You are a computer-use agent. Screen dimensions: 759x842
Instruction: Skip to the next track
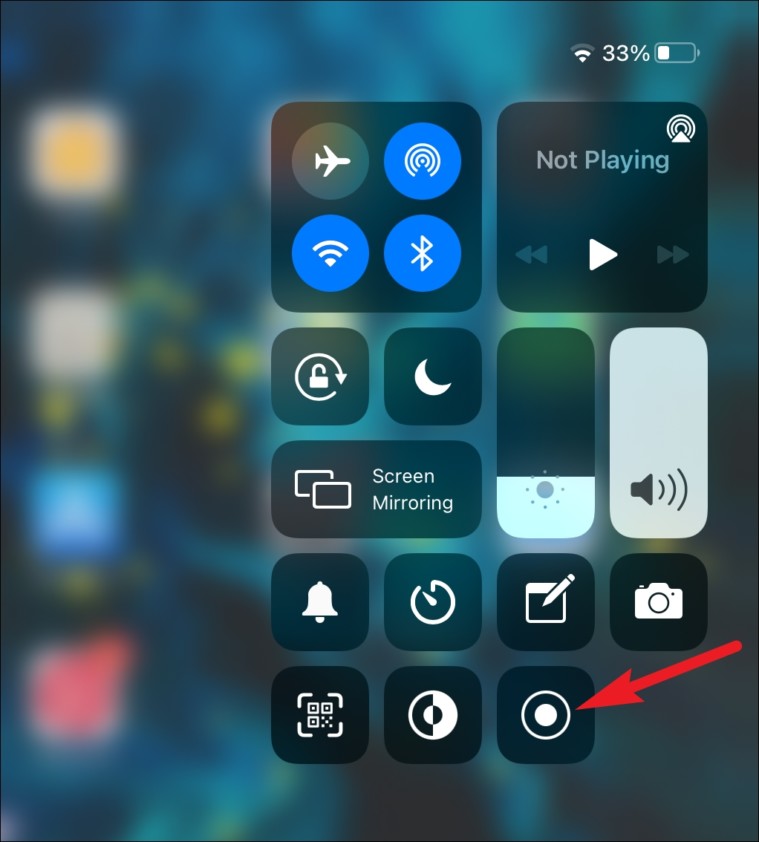point(673,255)
